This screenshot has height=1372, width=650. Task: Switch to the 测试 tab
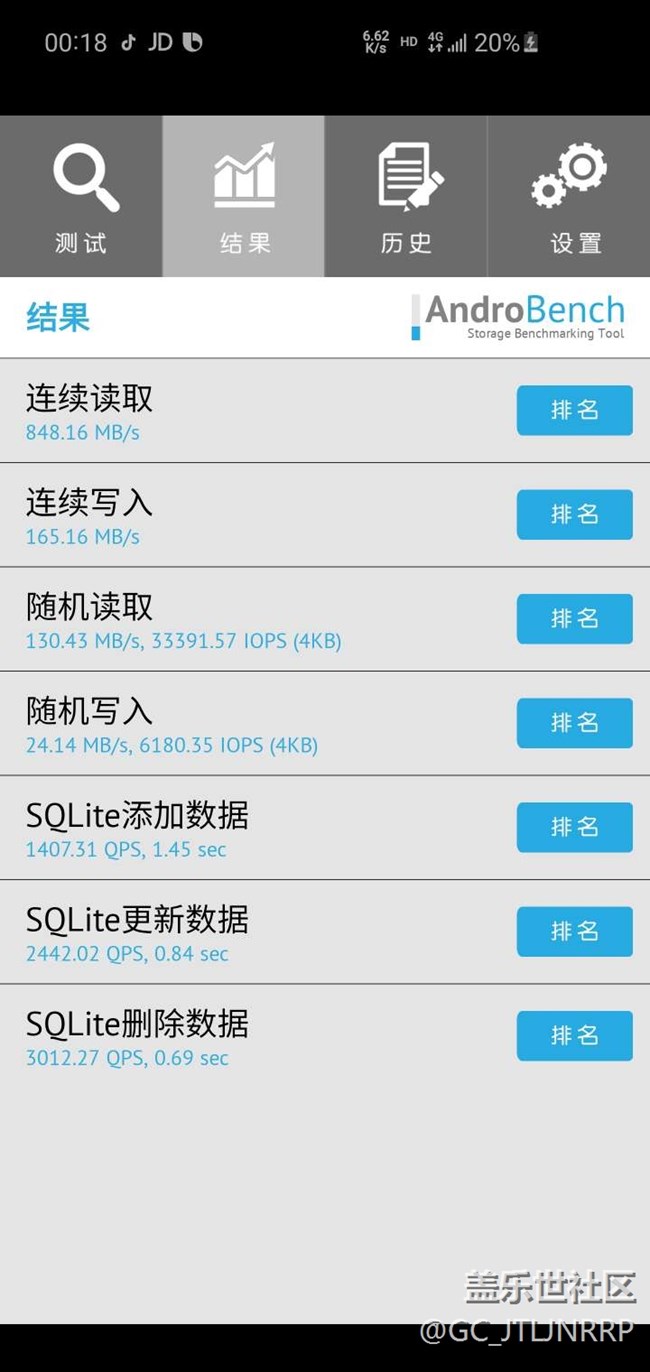point(81,197)
